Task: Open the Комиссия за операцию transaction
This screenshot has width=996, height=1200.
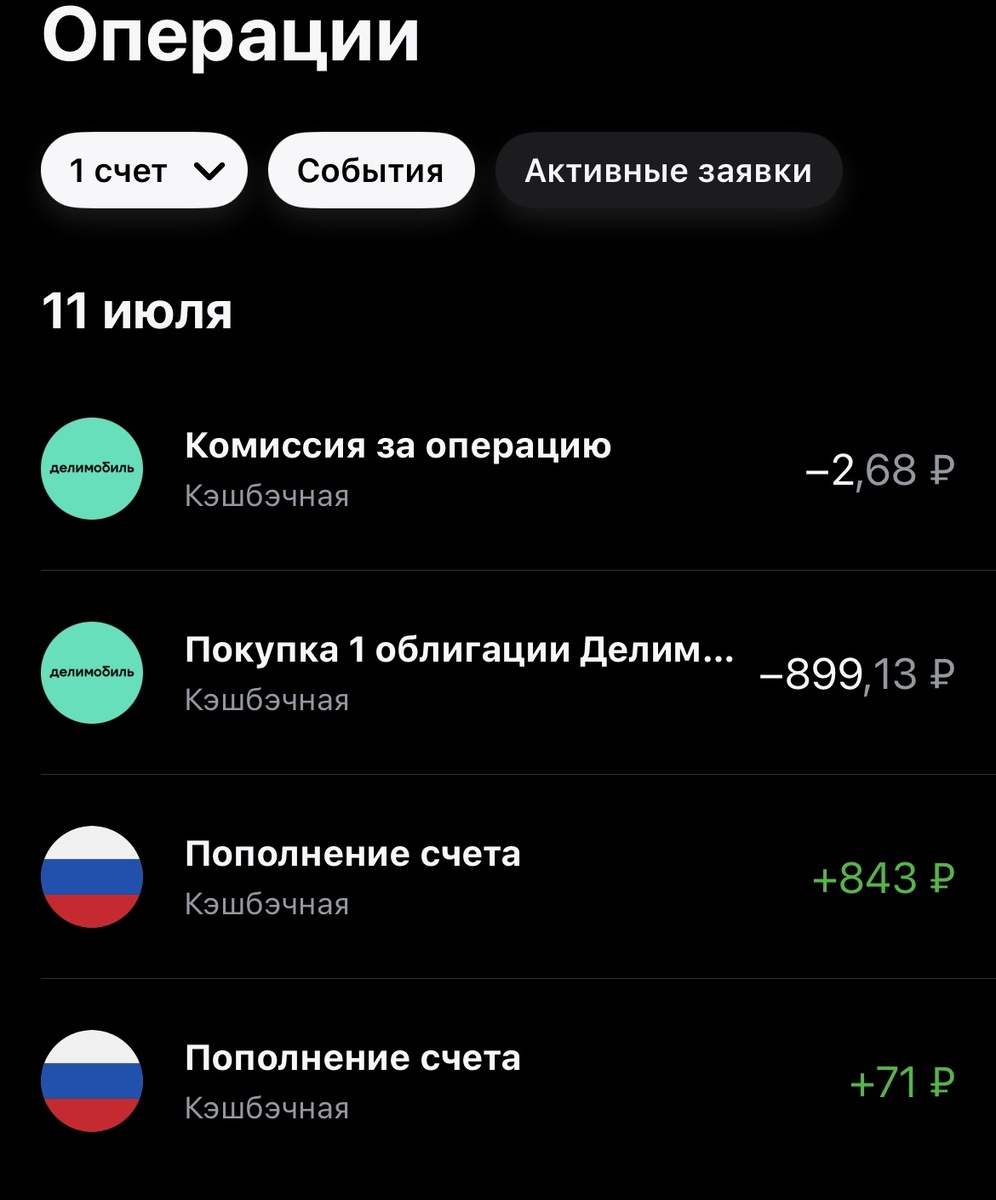Action: (398, 447)
